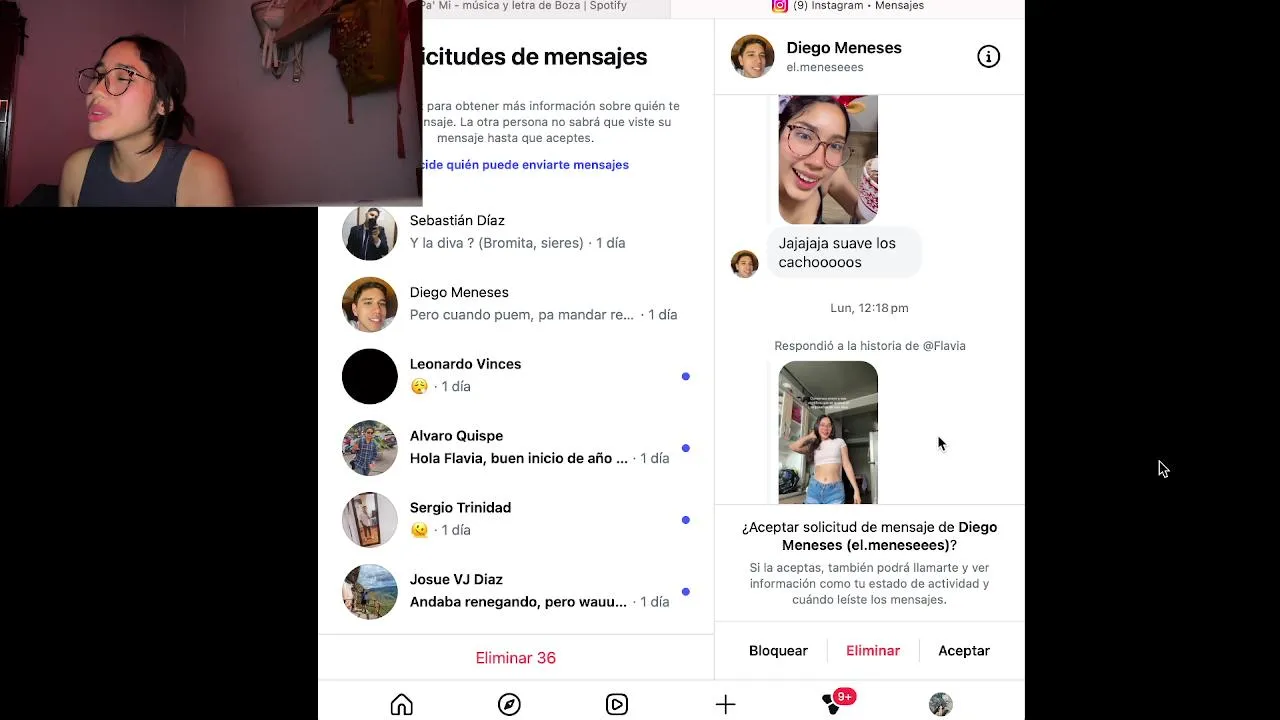The height and width of the screenshot is (720, 1280).
Task: Open Alvaro Quispe message request
Action: coord(515,448)
